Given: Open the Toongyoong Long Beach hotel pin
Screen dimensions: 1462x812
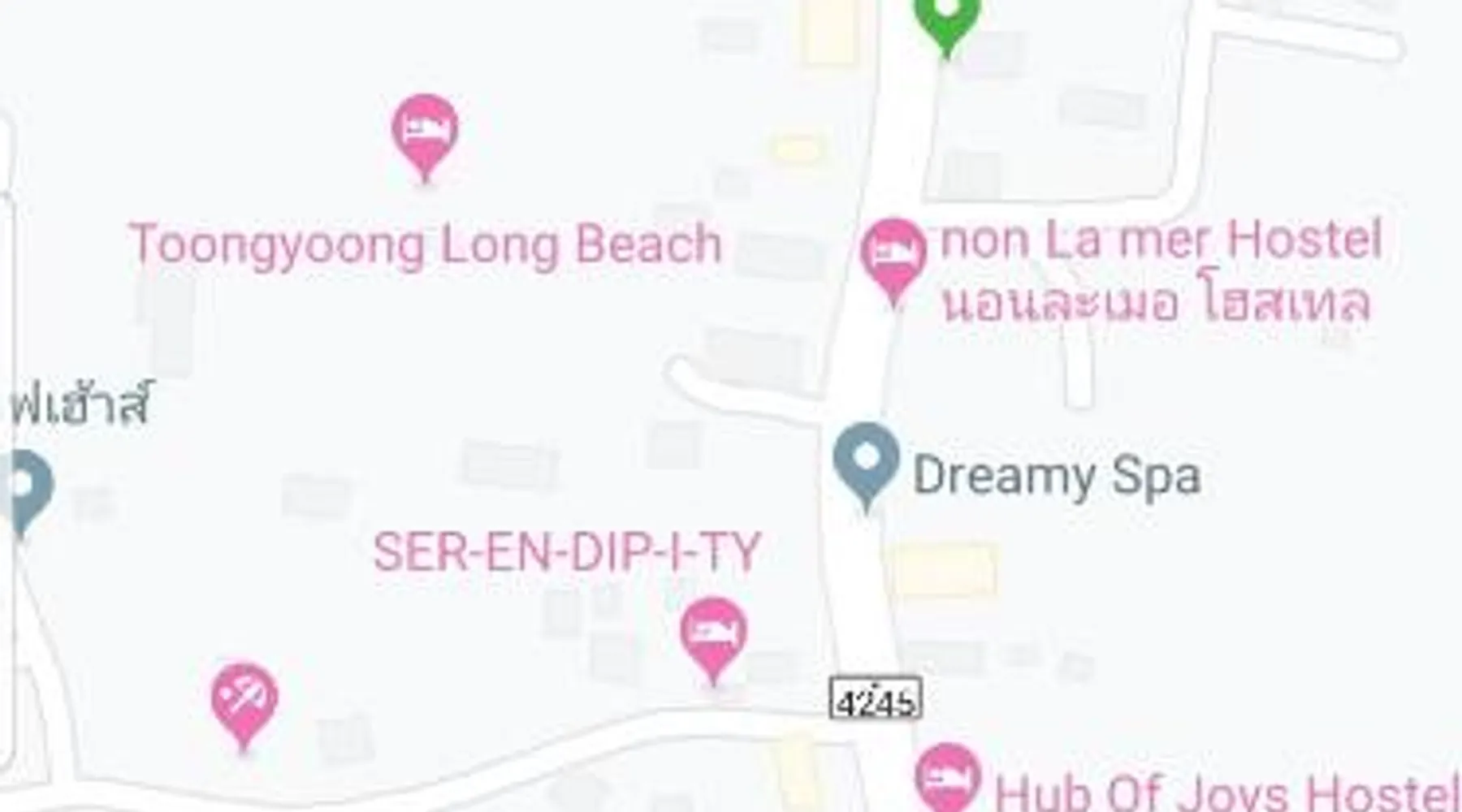Looking at the screenshot, I should click(425, 132).
